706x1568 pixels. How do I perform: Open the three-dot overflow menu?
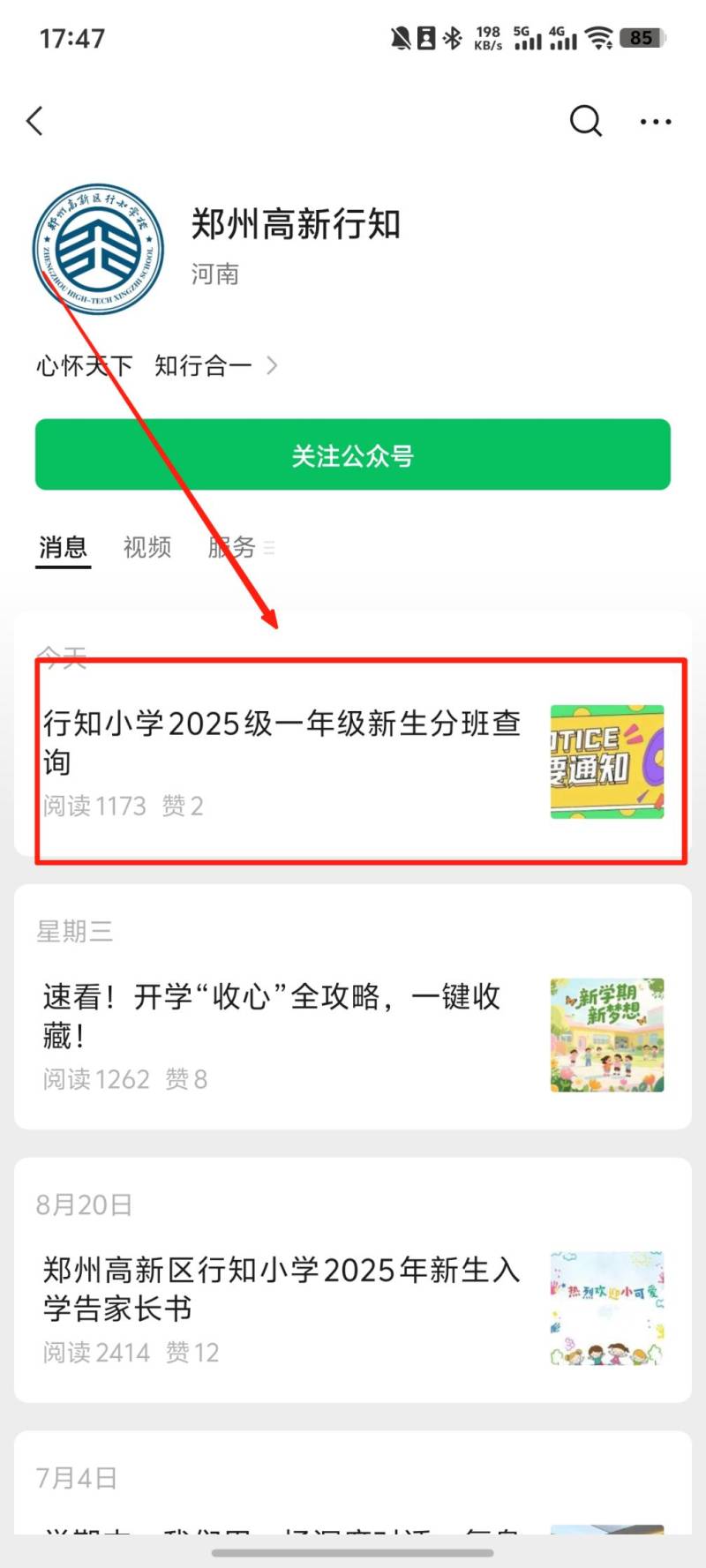(x=656, y=122)
